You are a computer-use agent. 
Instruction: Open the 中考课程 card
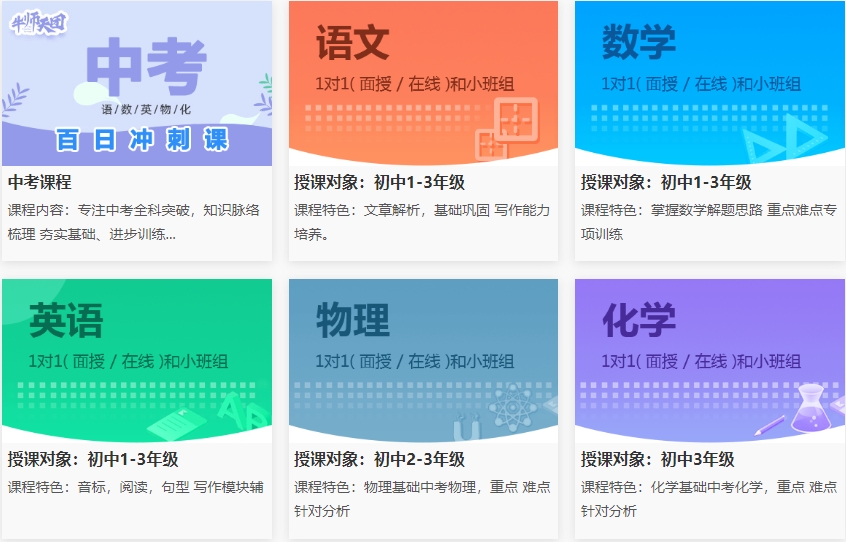[x=136, y=130]
